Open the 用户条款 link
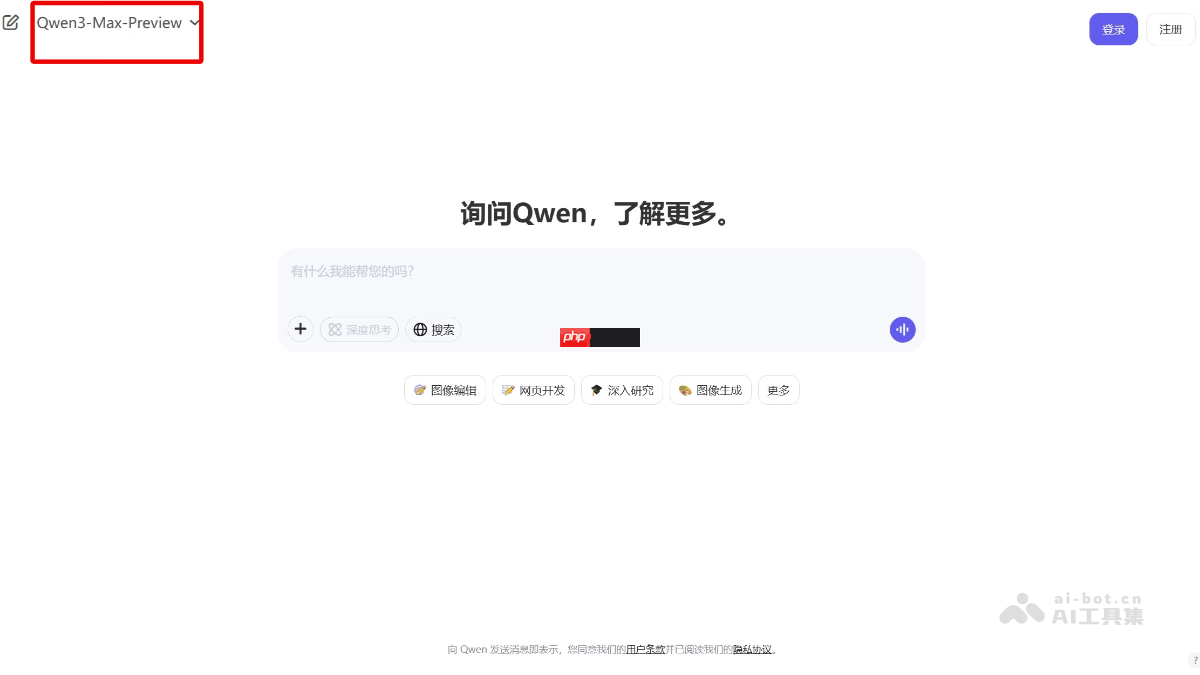Viewport: 1200px width, 675px height. pyautogui.click(x=645, y=649)
